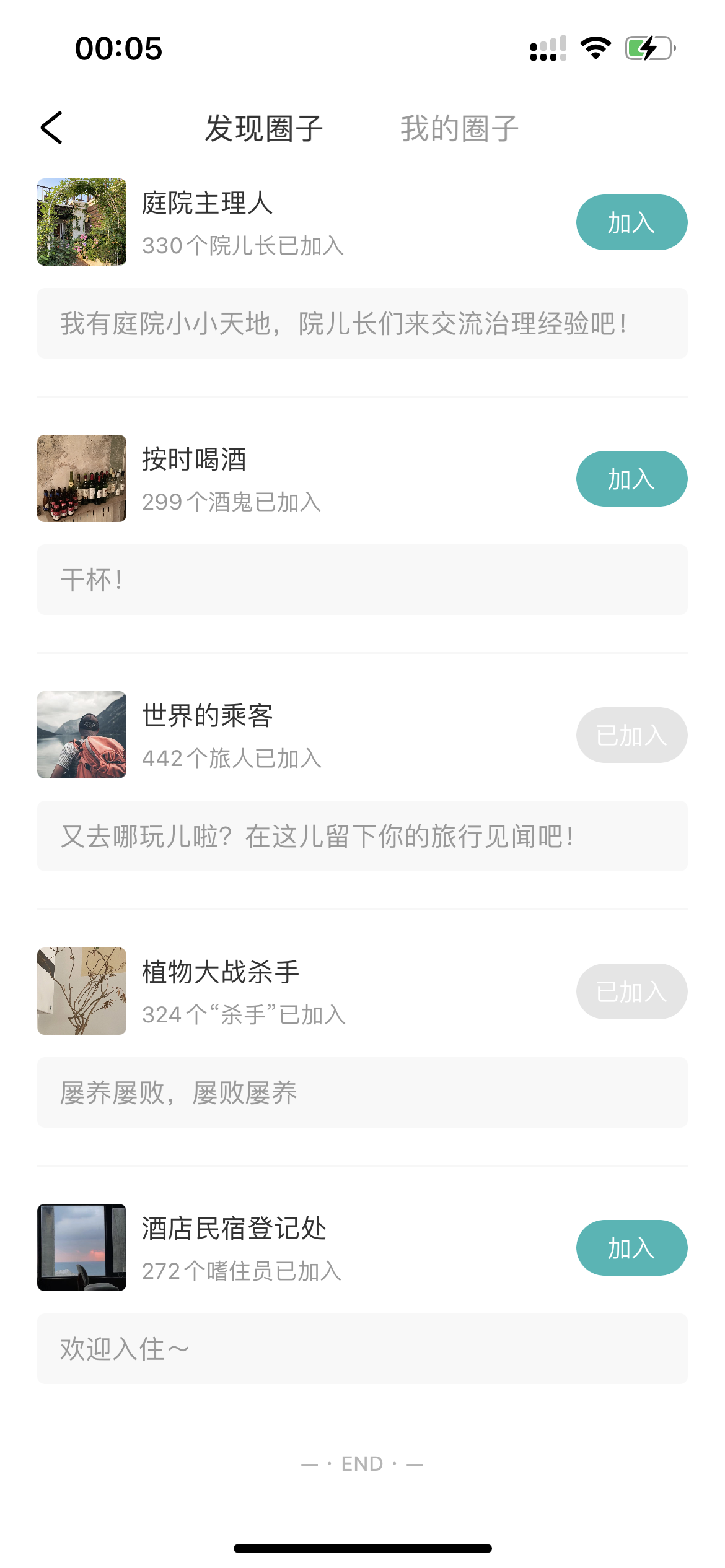The width and height of the screenshot is (725, 1568).
Task: Tap 已加入 button for 世界的乘客
Action: pyautogui.click(x=631, y=735)
